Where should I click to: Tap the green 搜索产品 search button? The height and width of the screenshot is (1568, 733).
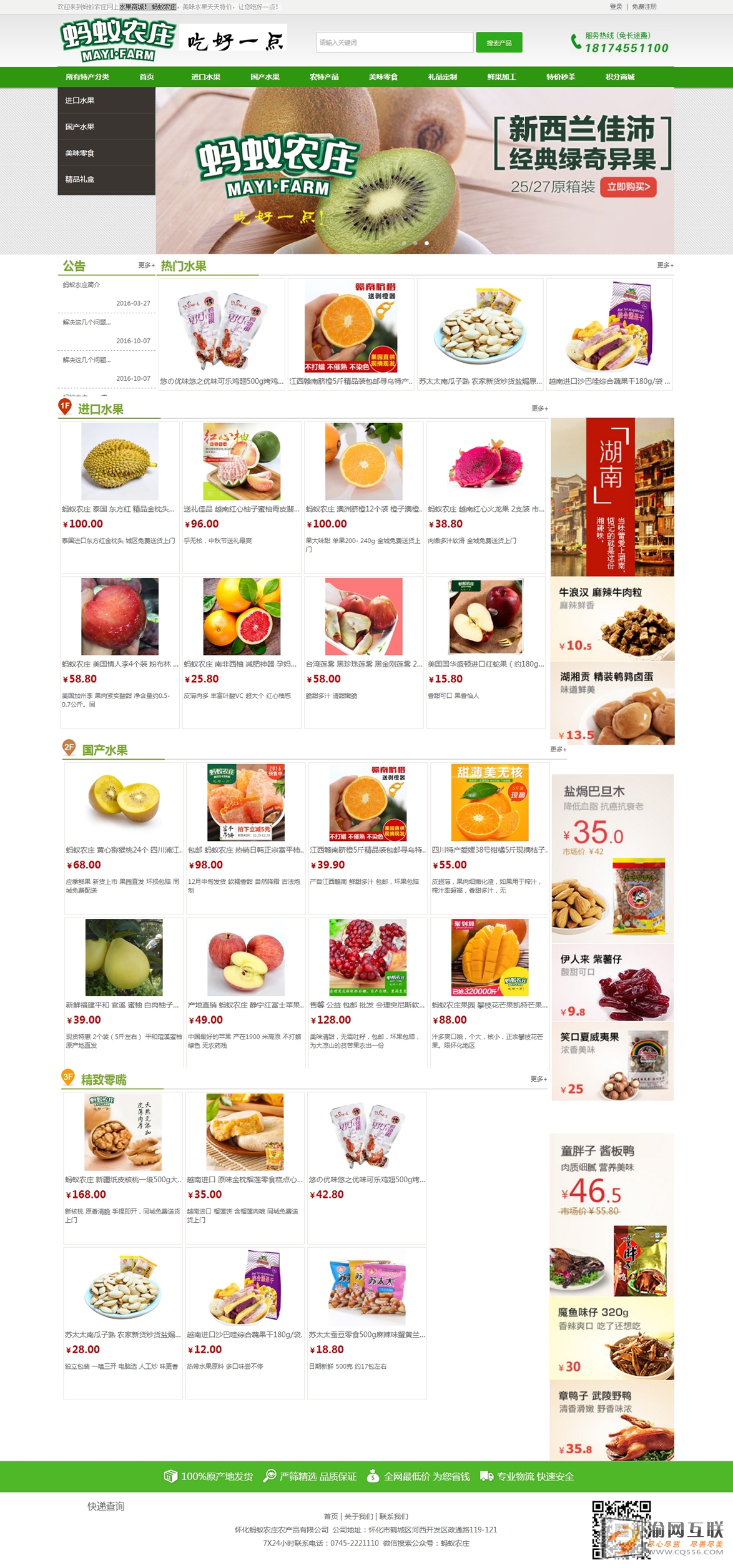[498, 42]
